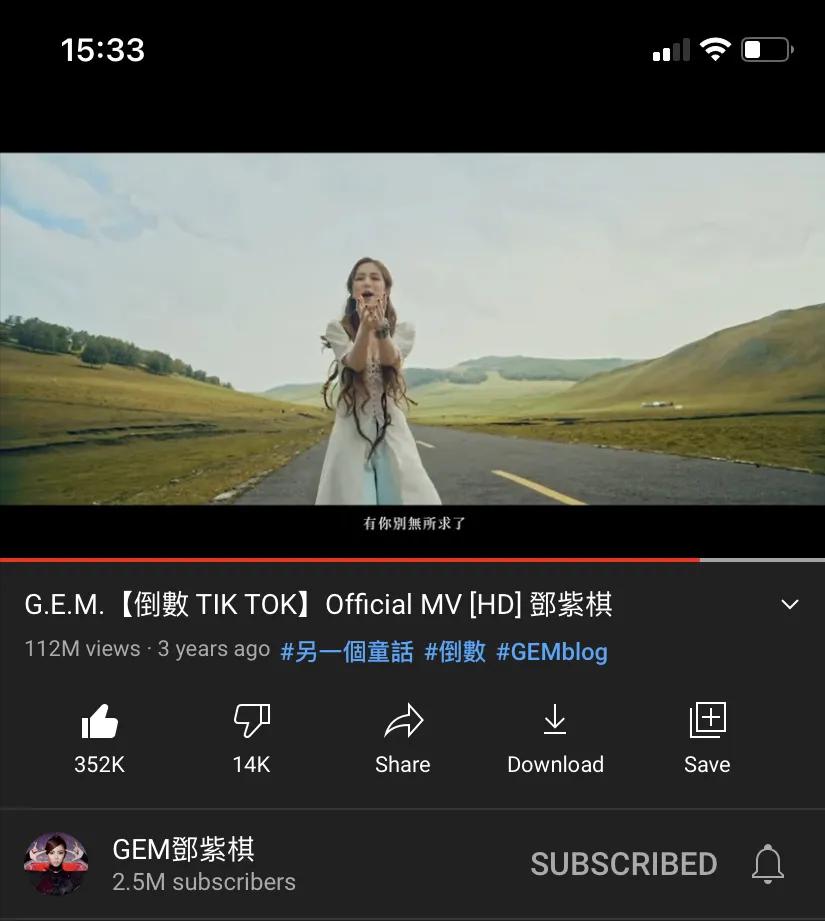Open the #另一個童話 hashtag
The height and width of the screenshot is (921, 825).
[347, 652]
